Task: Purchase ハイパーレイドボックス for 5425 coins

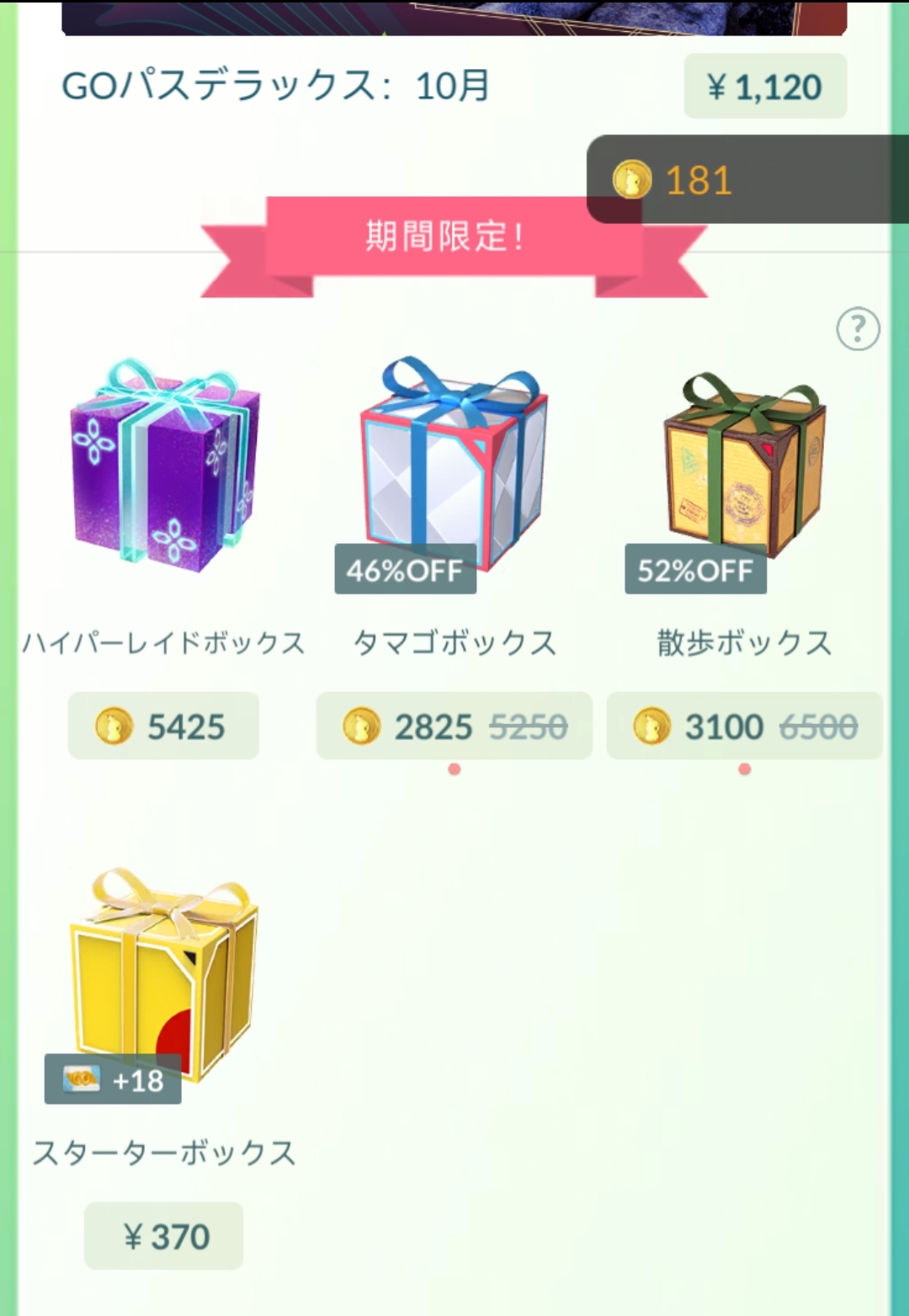Action: 163,726
